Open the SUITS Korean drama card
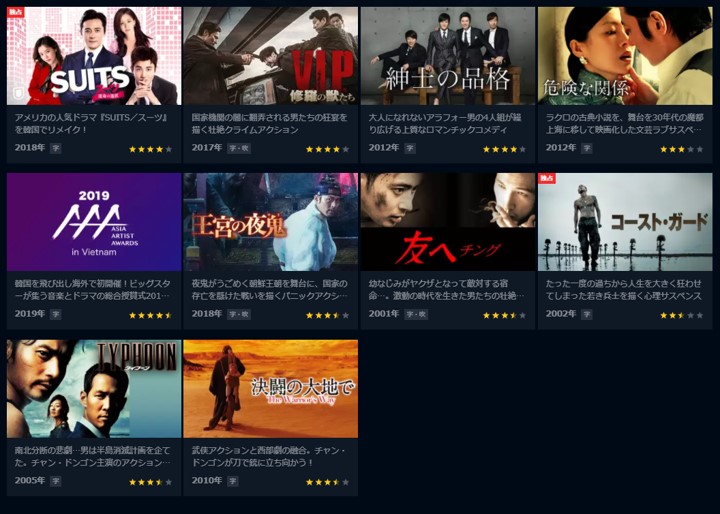720x514 pixels. point(94,57)
